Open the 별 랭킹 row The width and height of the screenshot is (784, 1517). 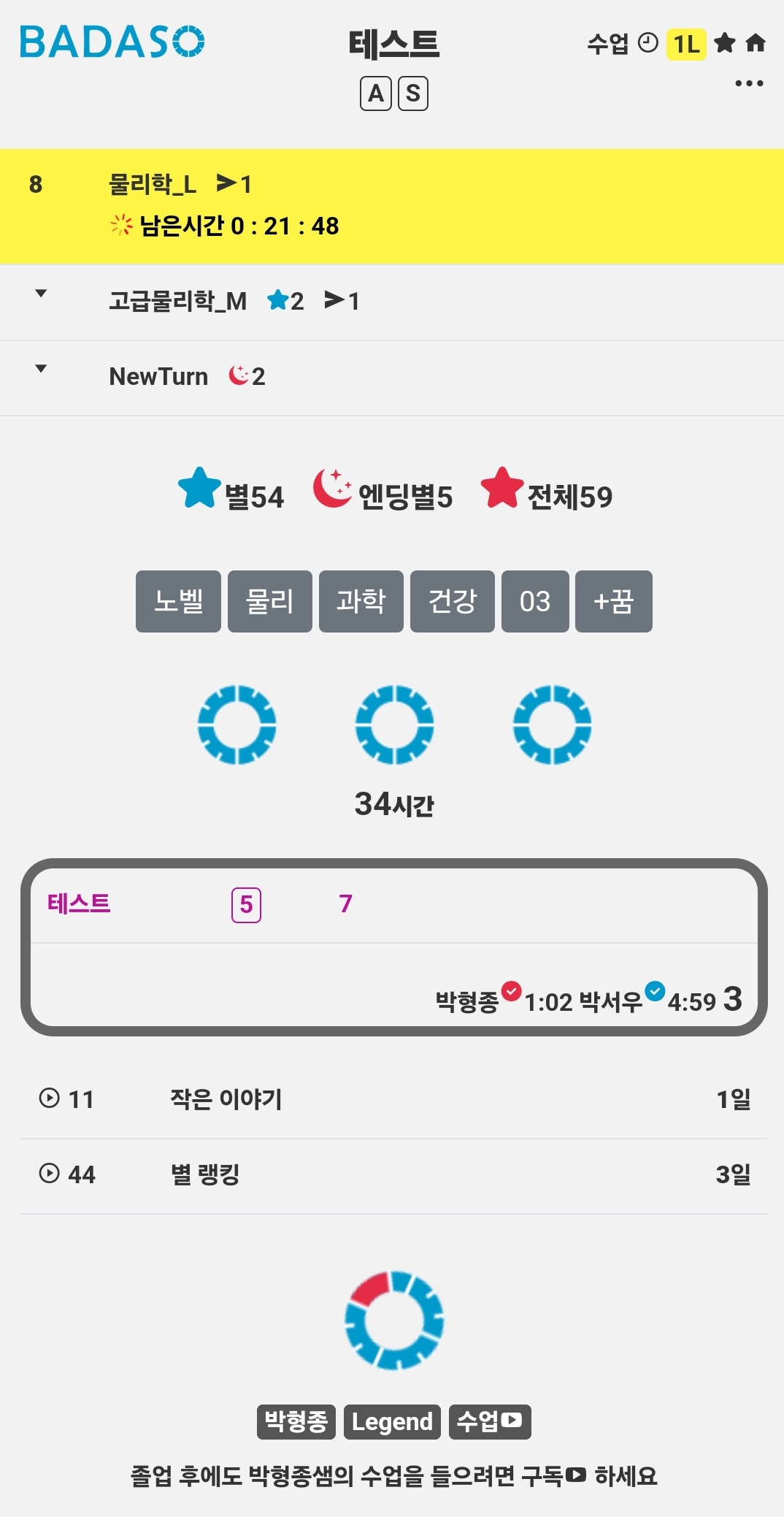(394, 1175)
